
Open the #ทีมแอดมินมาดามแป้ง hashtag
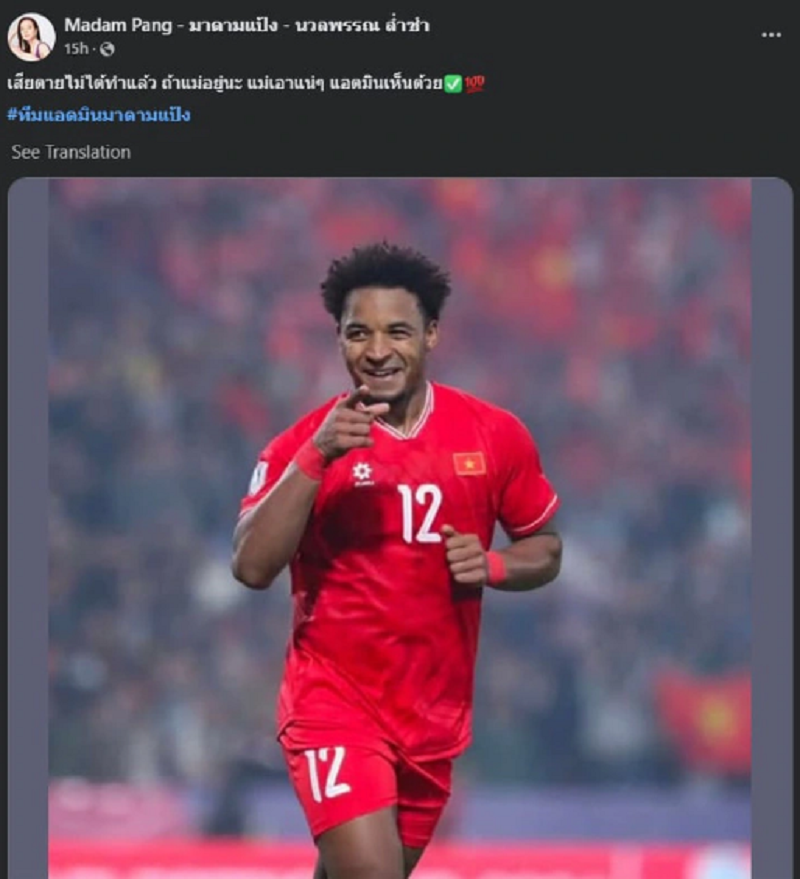click(x=98, y=115)
